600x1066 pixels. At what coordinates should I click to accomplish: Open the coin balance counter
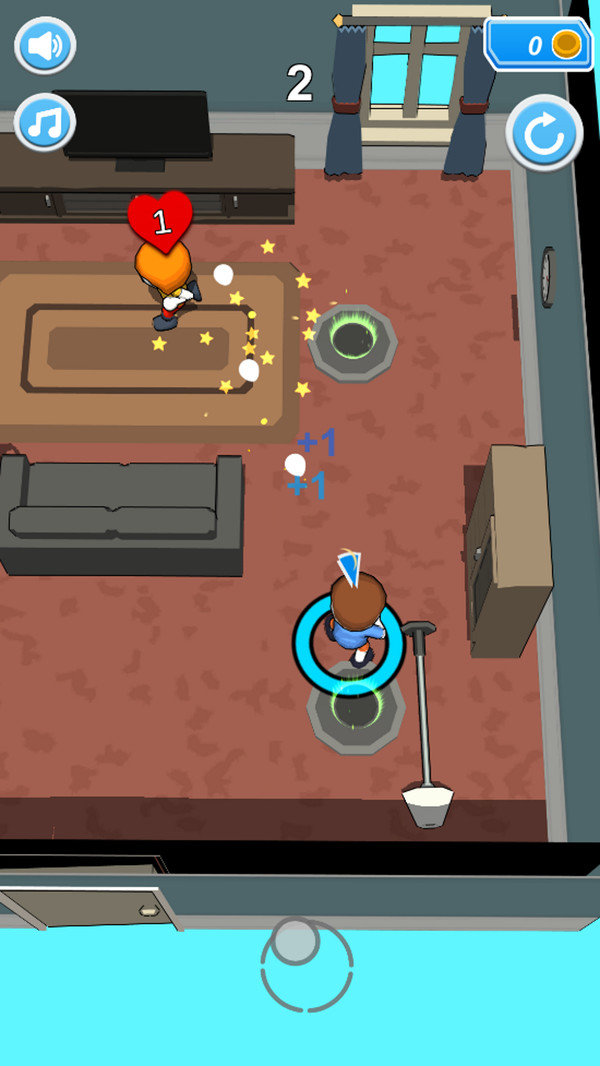point(538,45)
